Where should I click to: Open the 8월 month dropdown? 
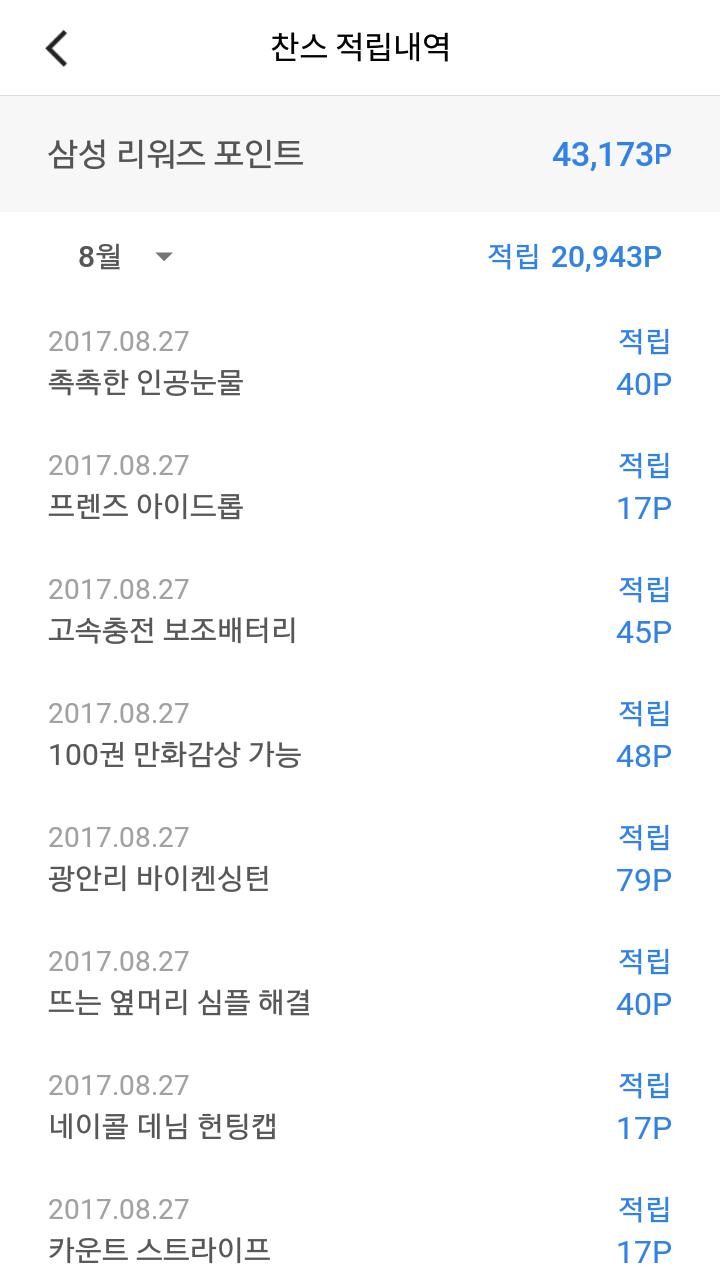click(x=125, y=257)
